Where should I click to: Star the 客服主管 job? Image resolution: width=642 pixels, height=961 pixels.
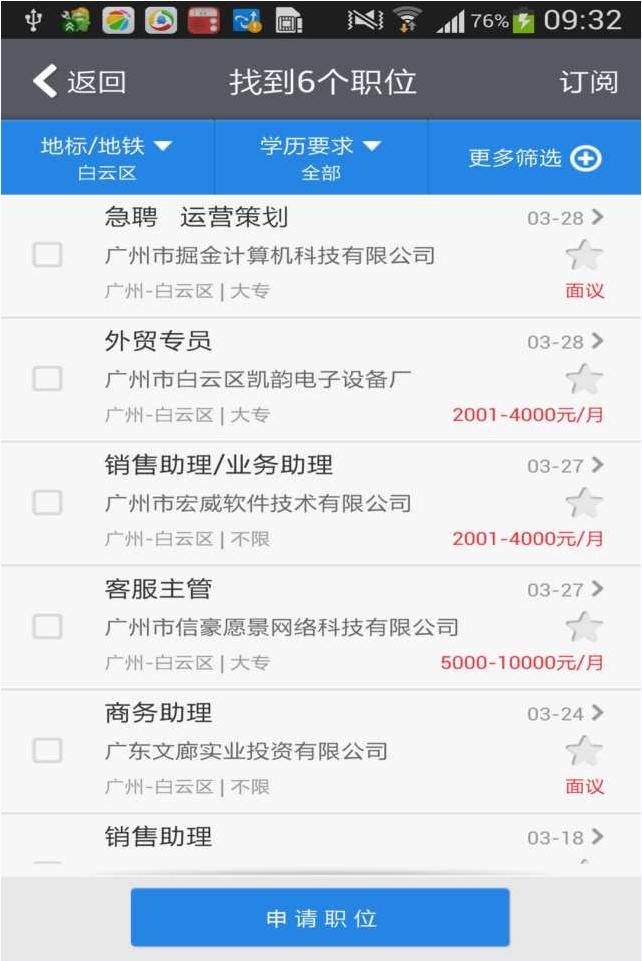click(584, 627)
